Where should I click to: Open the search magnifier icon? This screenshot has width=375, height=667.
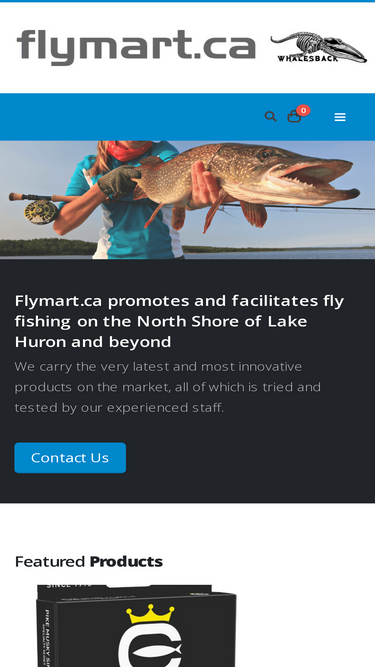pyautogui.click(x=270, y=116)
